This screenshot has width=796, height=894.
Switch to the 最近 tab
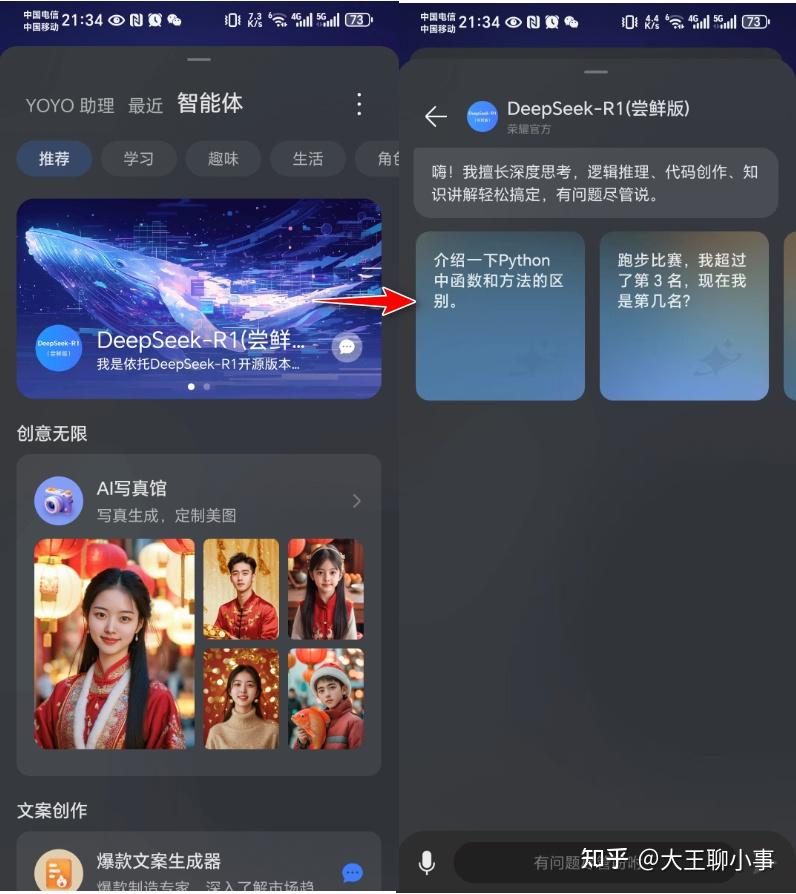click(x=145, y=105)
